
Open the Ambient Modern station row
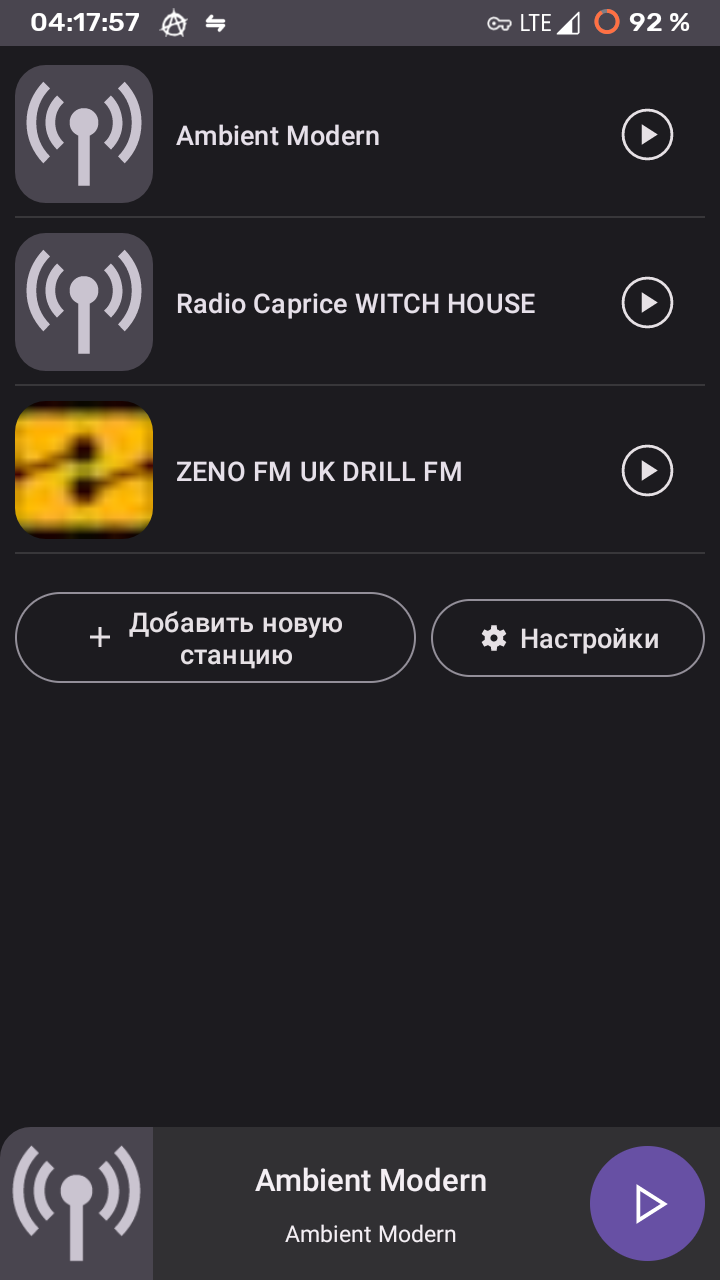pos(360,134)
